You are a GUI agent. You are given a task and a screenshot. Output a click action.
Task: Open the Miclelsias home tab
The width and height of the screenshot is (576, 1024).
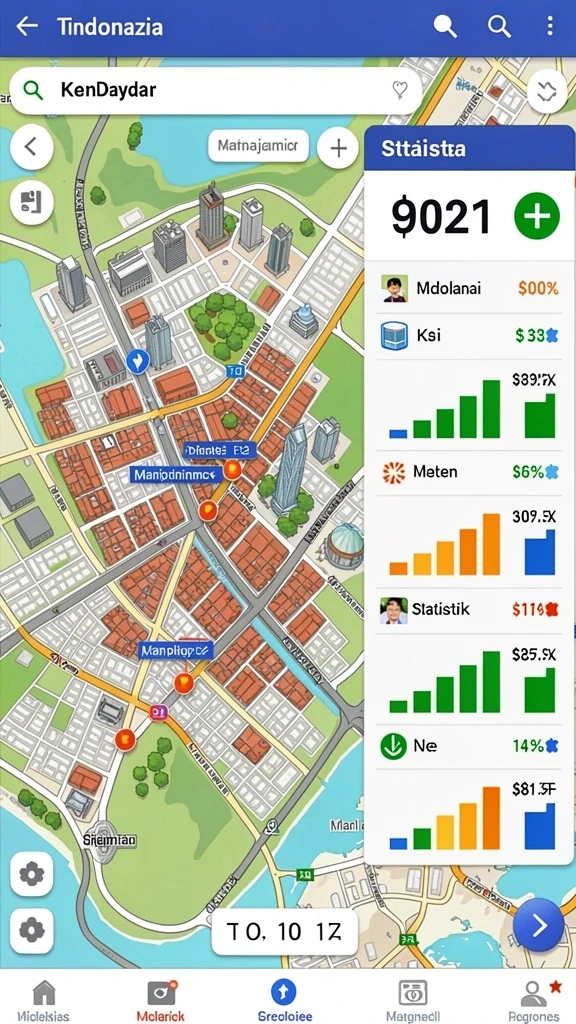(x=43, y=999)
